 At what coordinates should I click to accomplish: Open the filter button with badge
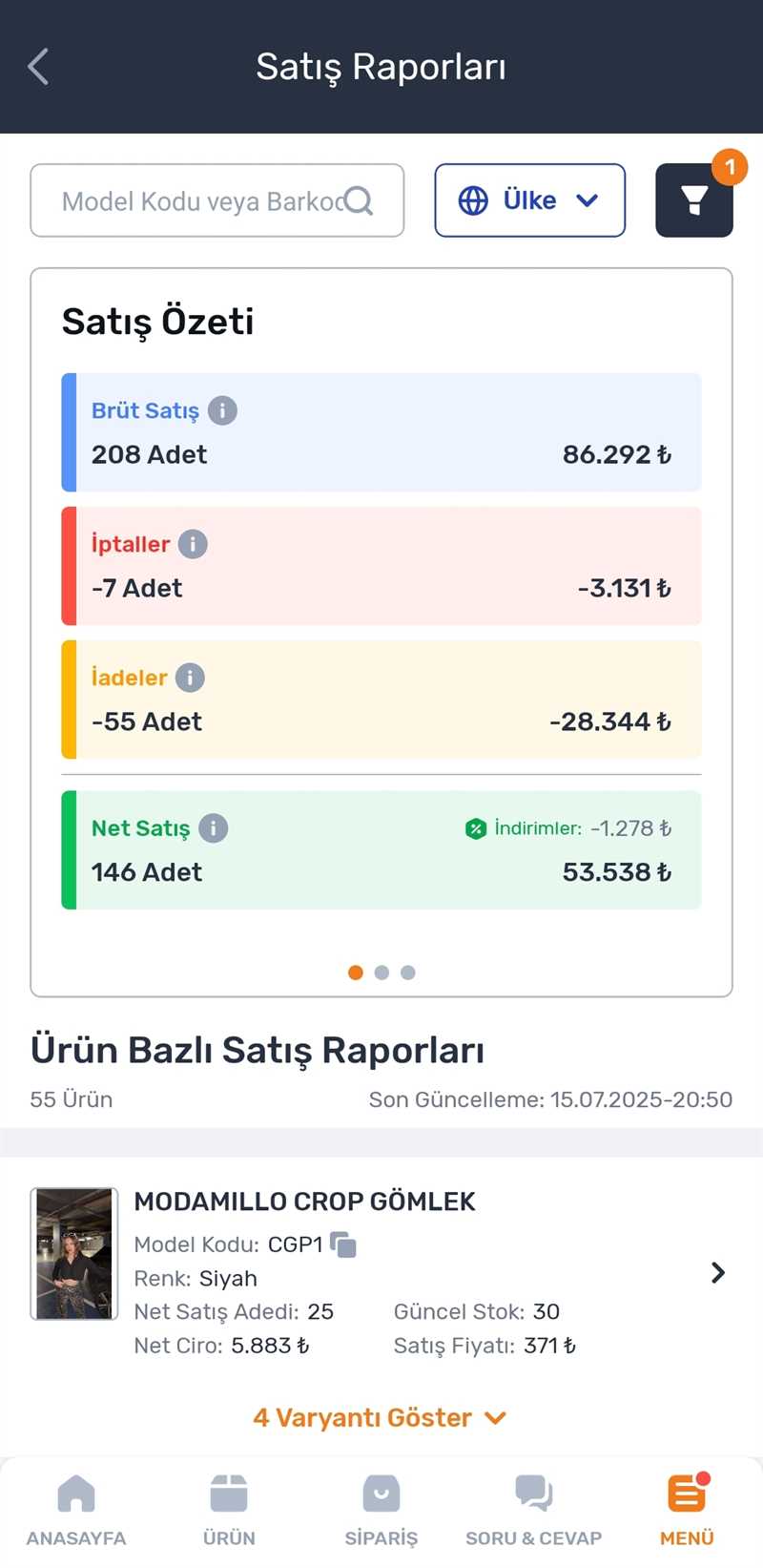pos(694,200)
